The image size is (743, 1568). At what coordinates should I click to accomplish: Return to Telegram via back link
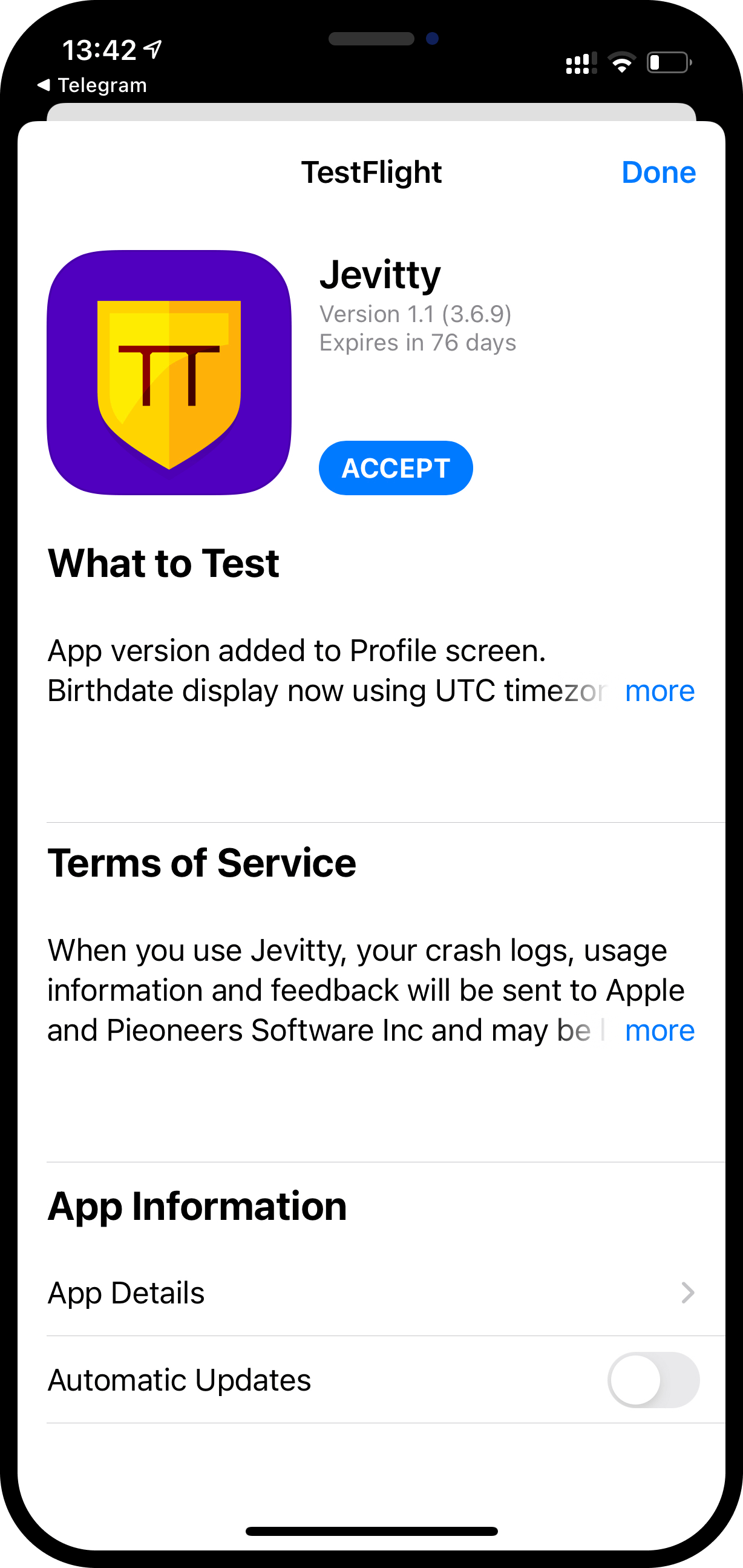tap(93, 85)
